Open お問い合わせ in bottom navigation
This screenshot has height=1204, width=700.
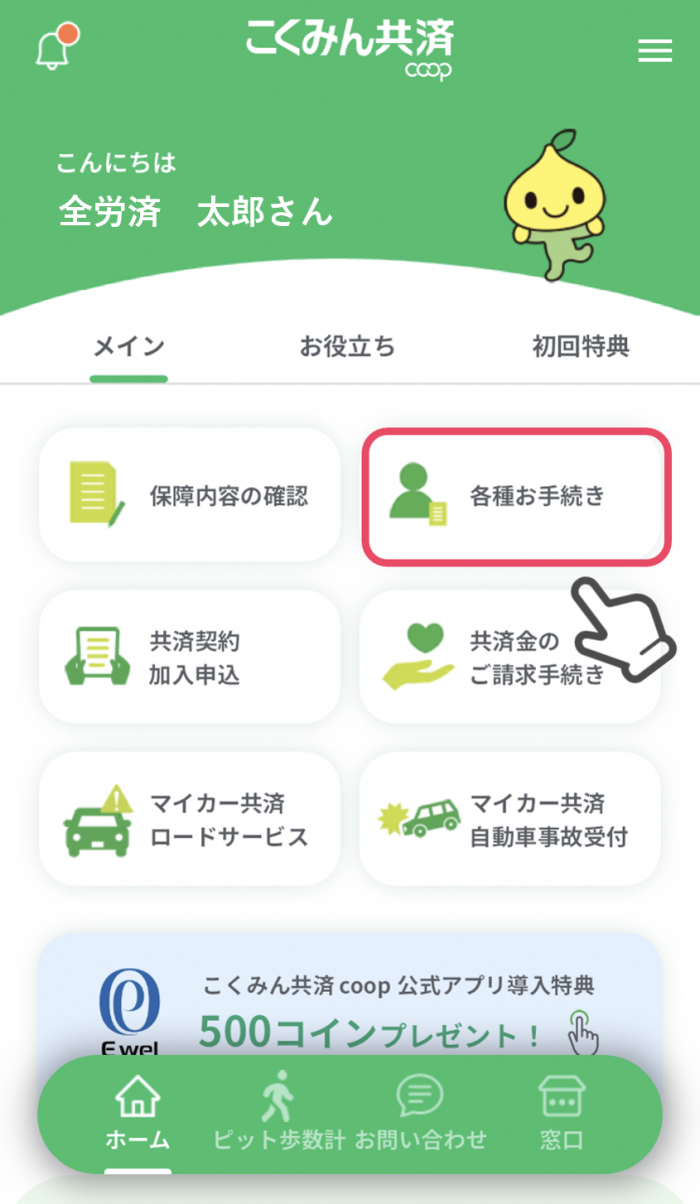point(420,1112)
